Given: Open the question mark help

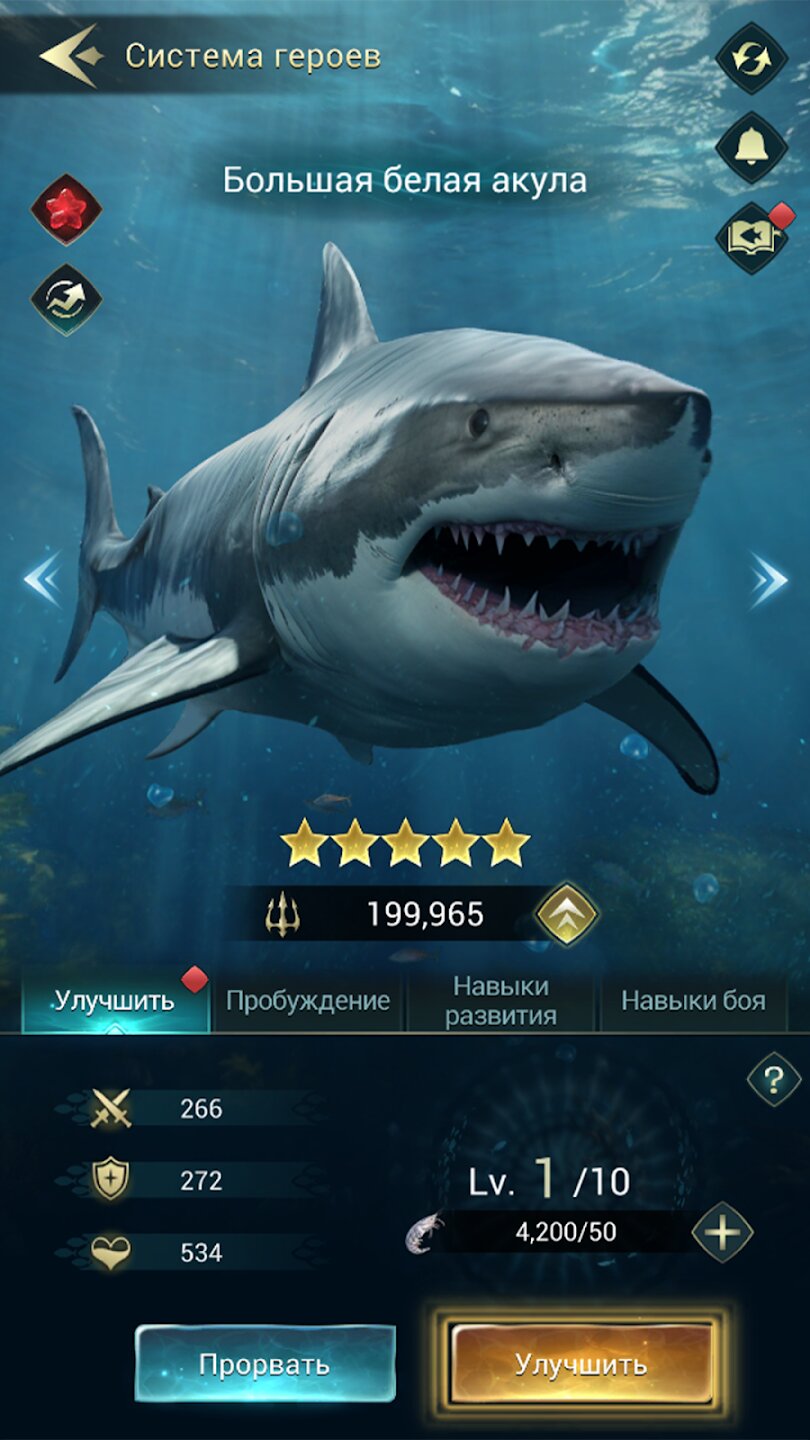Looking at the screenshot, I should pyautogui.click(x=774, y=1080).
